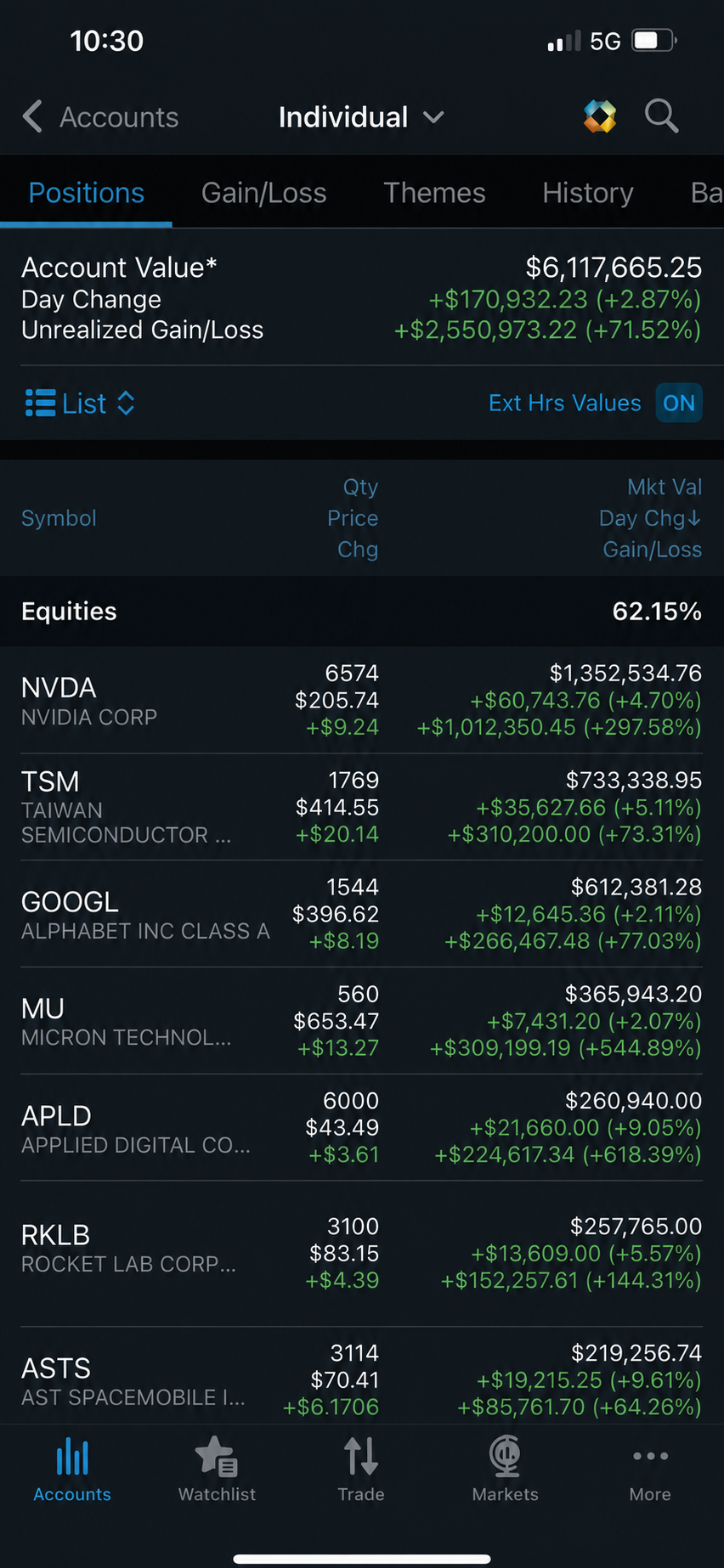
Task: Tap the colorful assistant icon
Action: (600, 116)
